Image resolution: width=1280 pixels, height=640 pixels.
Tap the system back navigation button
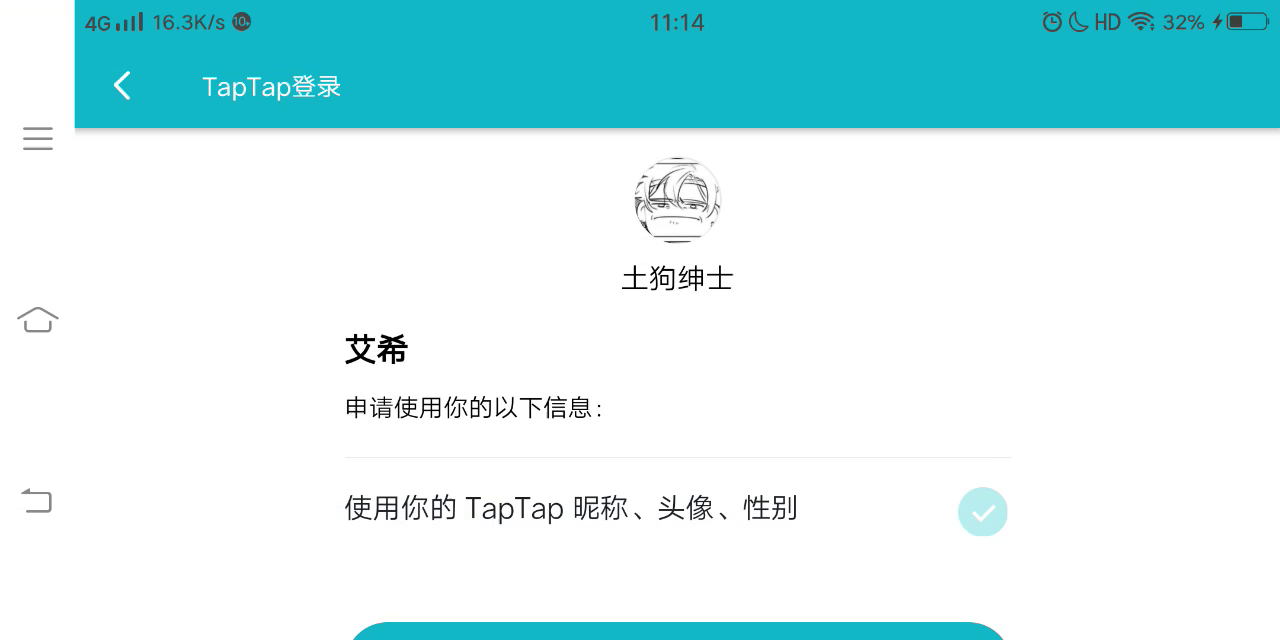click(37, 500)
